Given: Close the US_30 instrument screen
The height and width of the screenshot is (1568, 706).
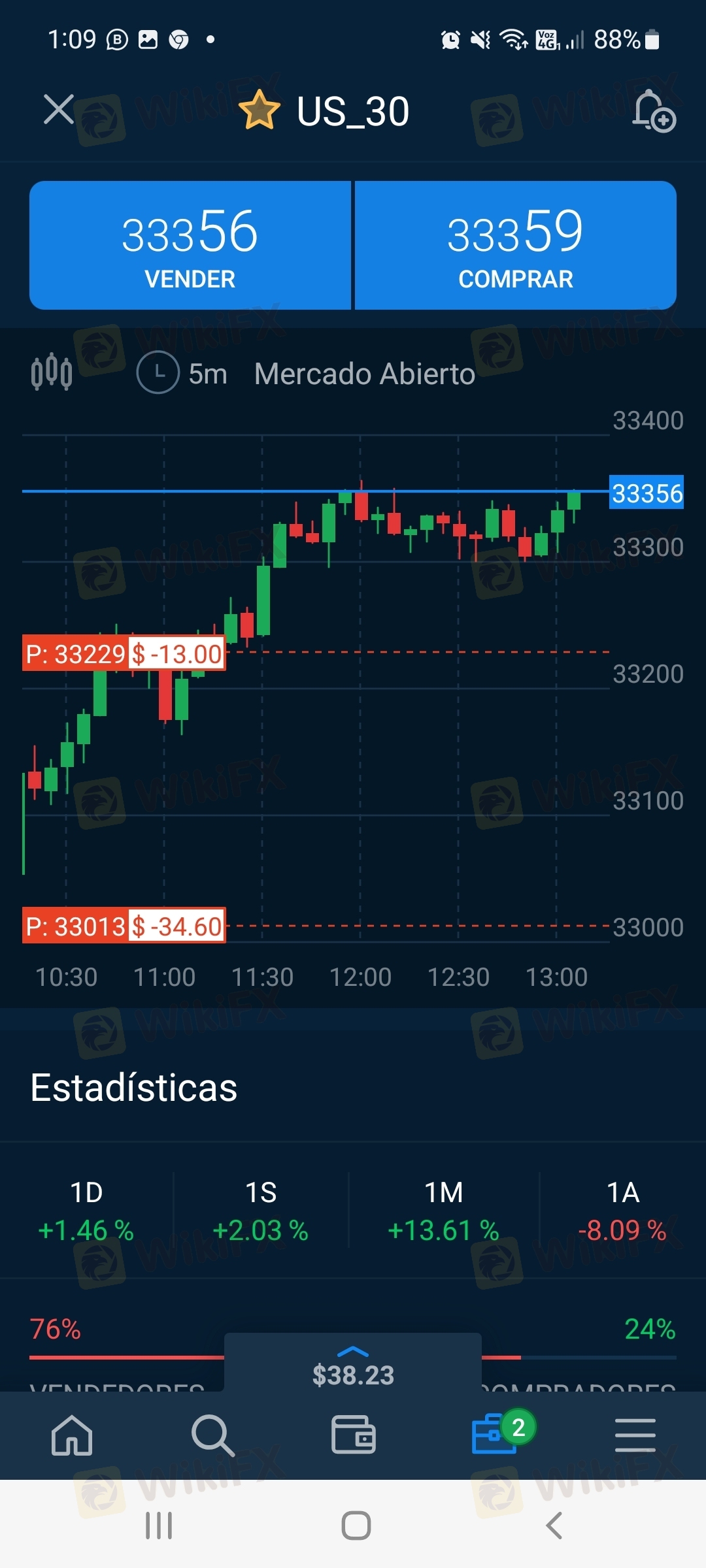Looking at the screenshot, I should [59, 109].
